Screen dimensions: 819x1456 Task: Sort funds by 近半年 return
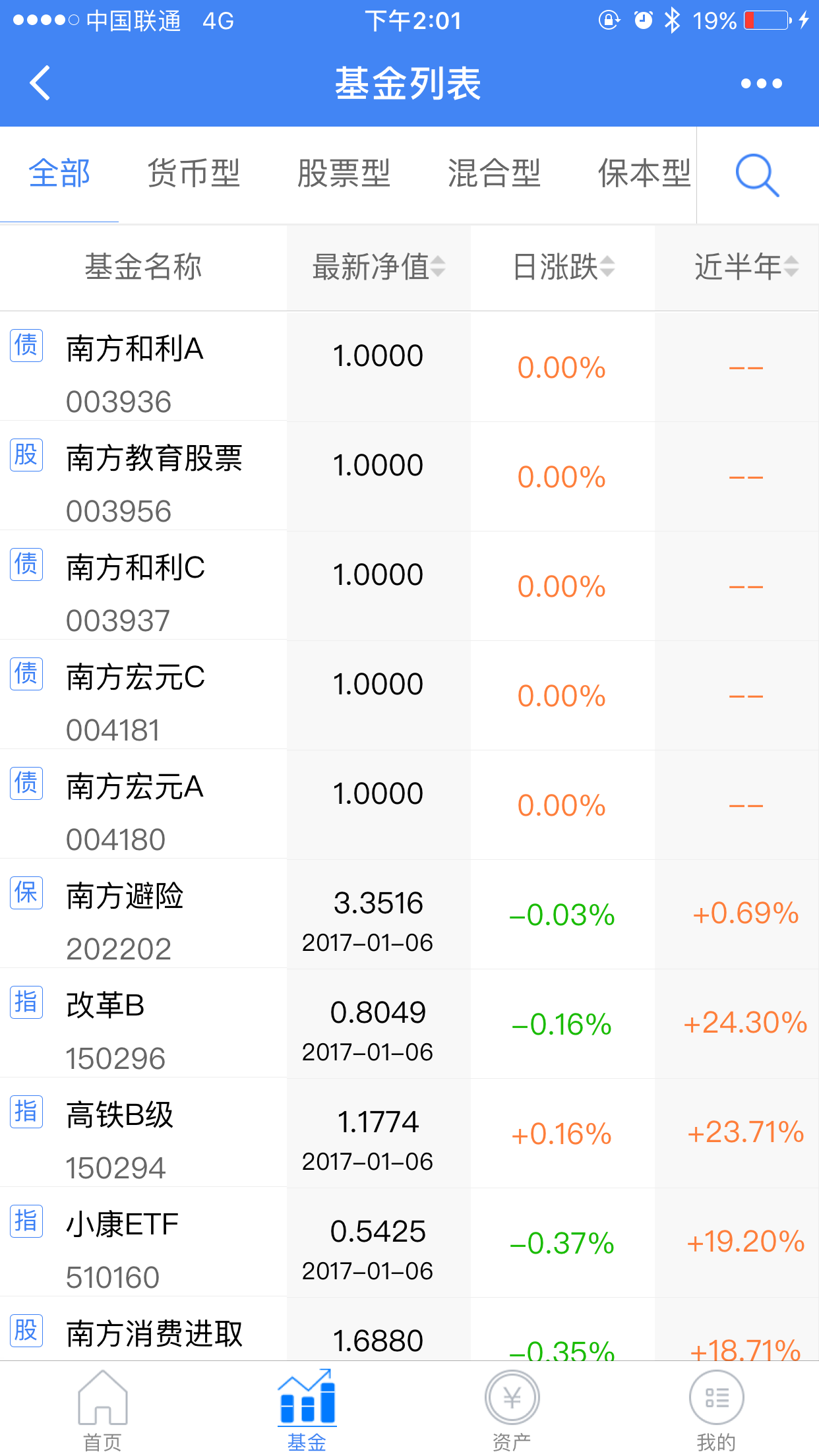click(745, 267)
